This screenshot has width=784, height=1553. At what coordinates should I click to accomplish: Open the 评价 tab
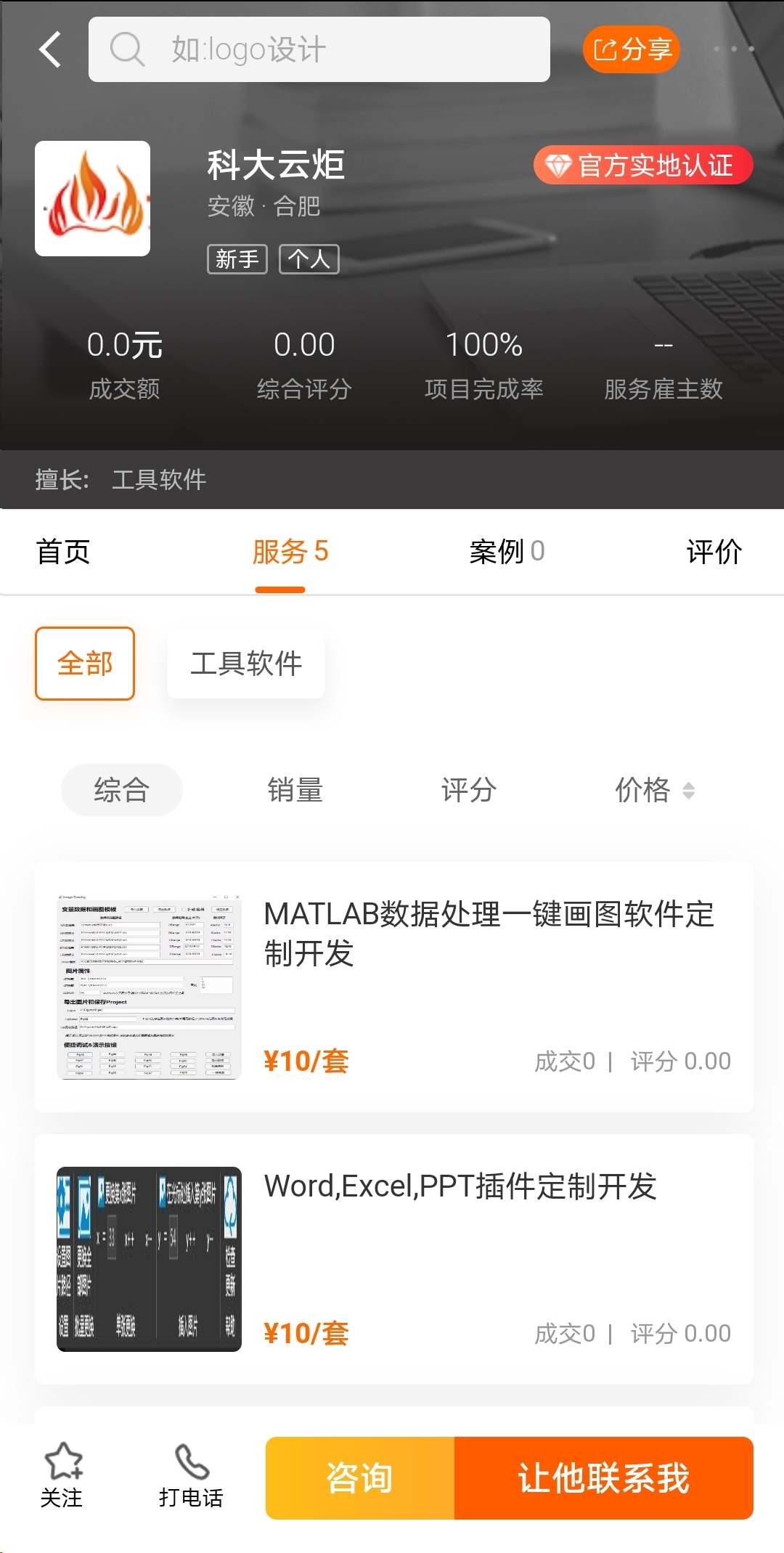click(x=714, y=552)
